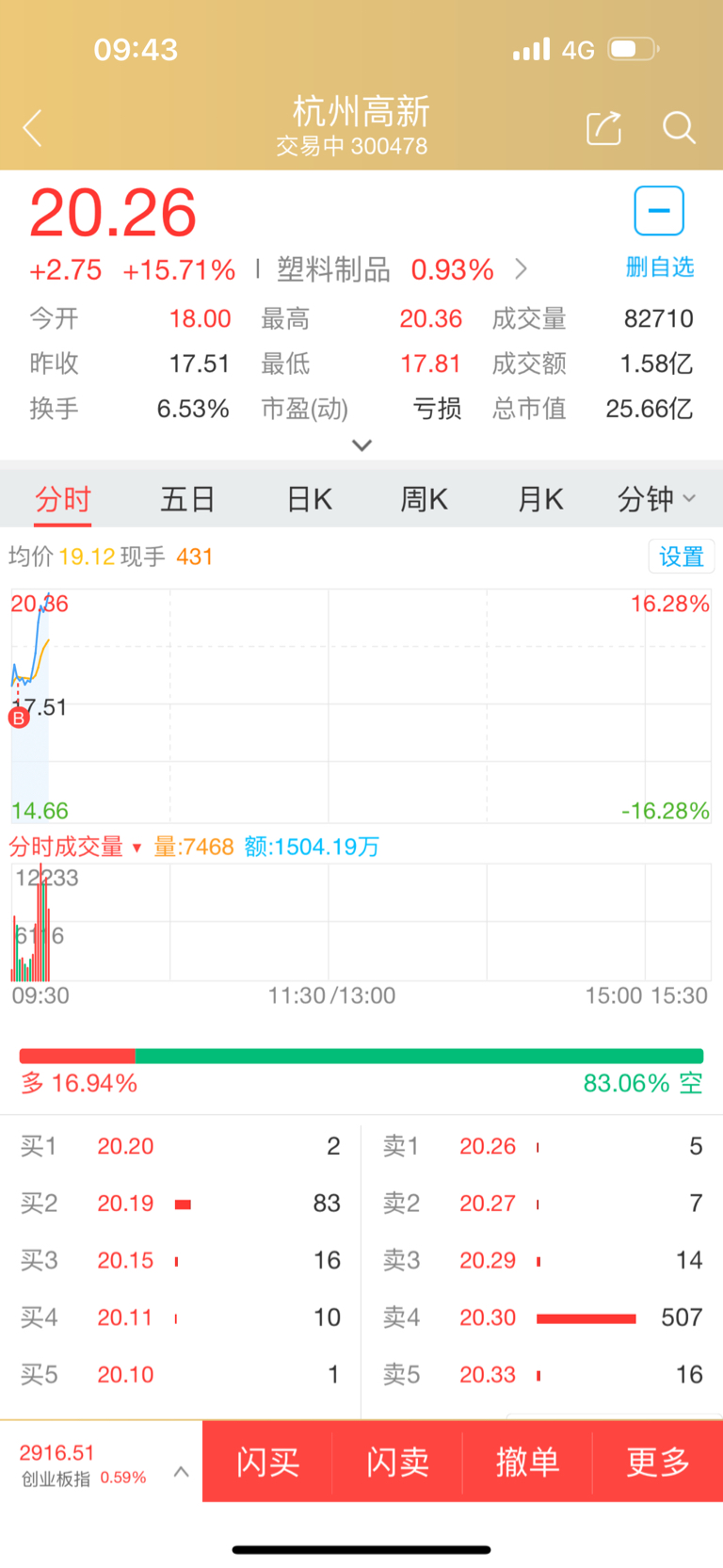The image size is (723, 1568).
Task: Open chart 设置 settings
Action: click(682, 557)
